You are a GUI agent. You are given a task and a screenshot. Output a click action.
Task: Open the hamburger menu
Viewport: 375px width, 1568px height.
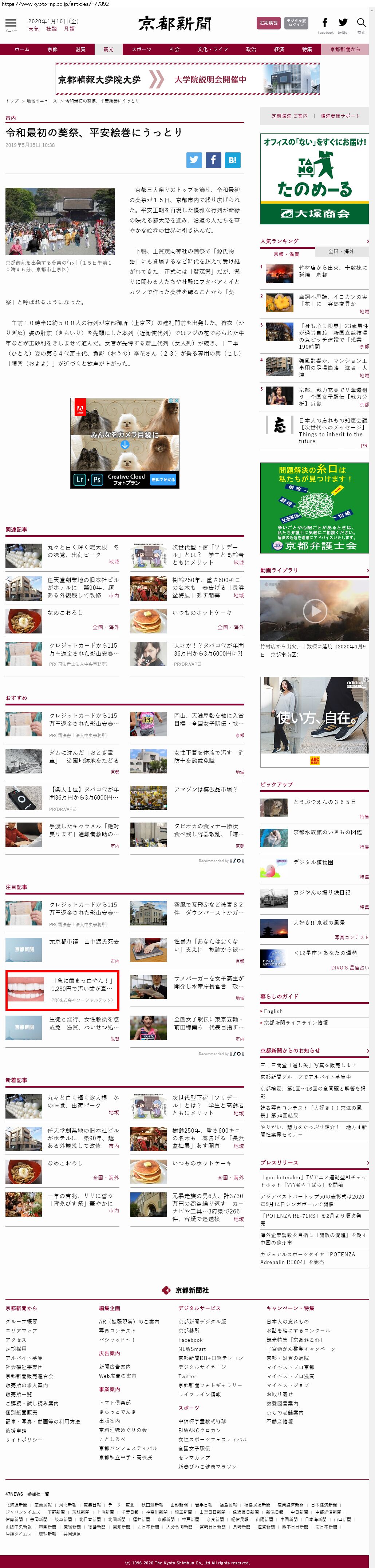pos(10,23)
